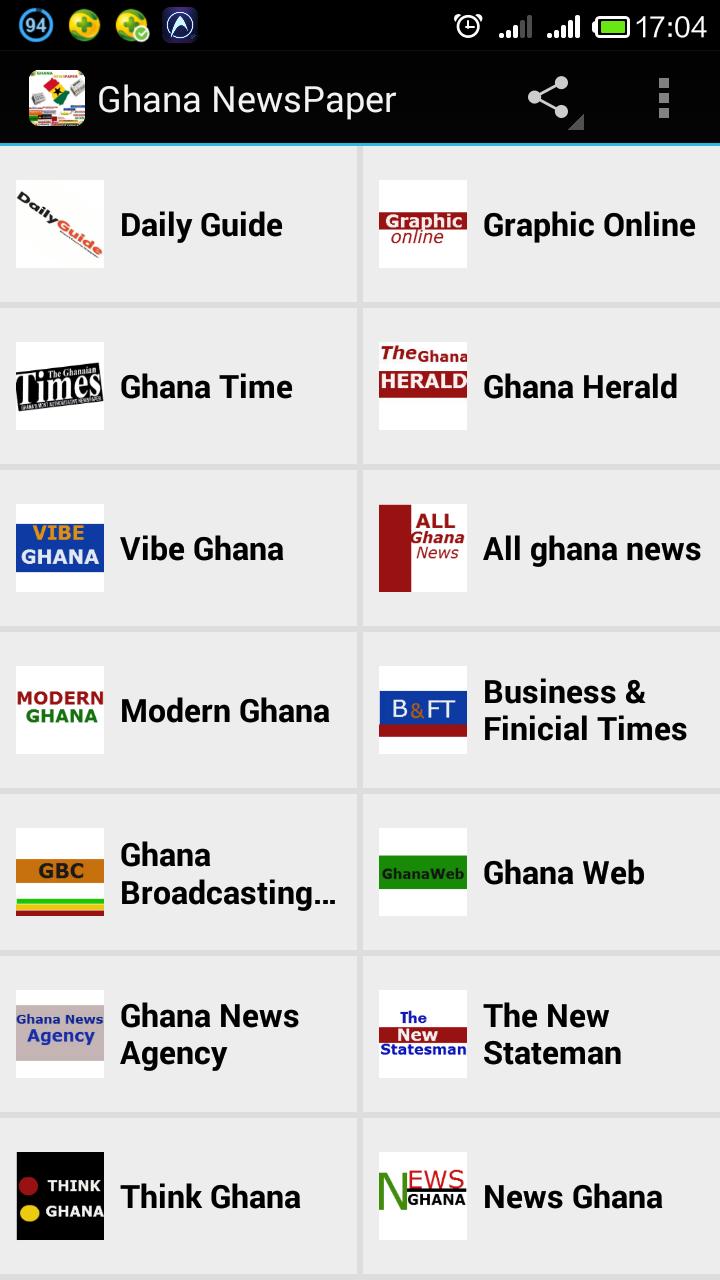Select Graphic Online
This screenshot has height=1280, width=720.
[x=541, y=225]
